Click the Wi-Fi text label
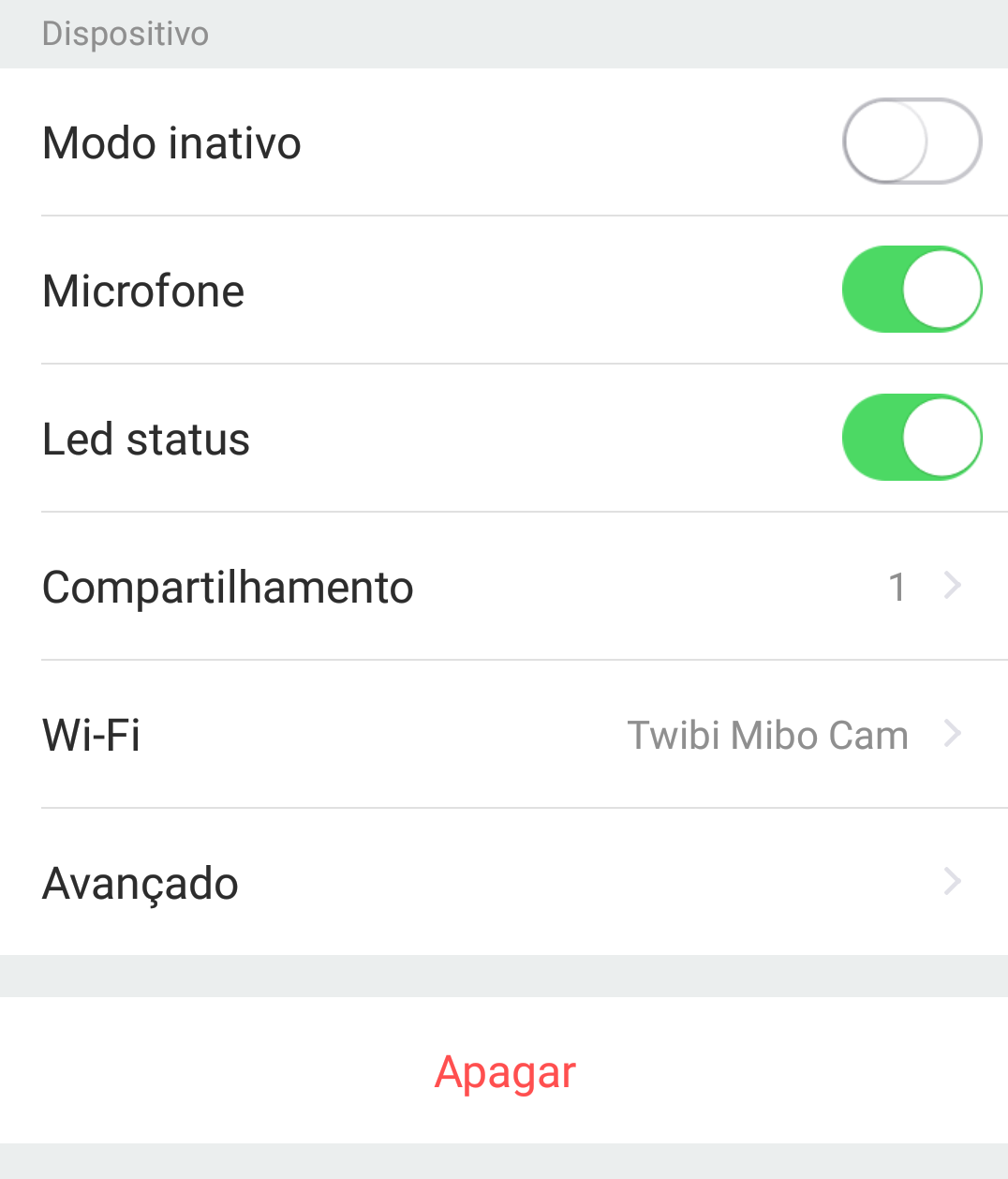Screen dimensions: 1008x1179 [x=90, y=735]
